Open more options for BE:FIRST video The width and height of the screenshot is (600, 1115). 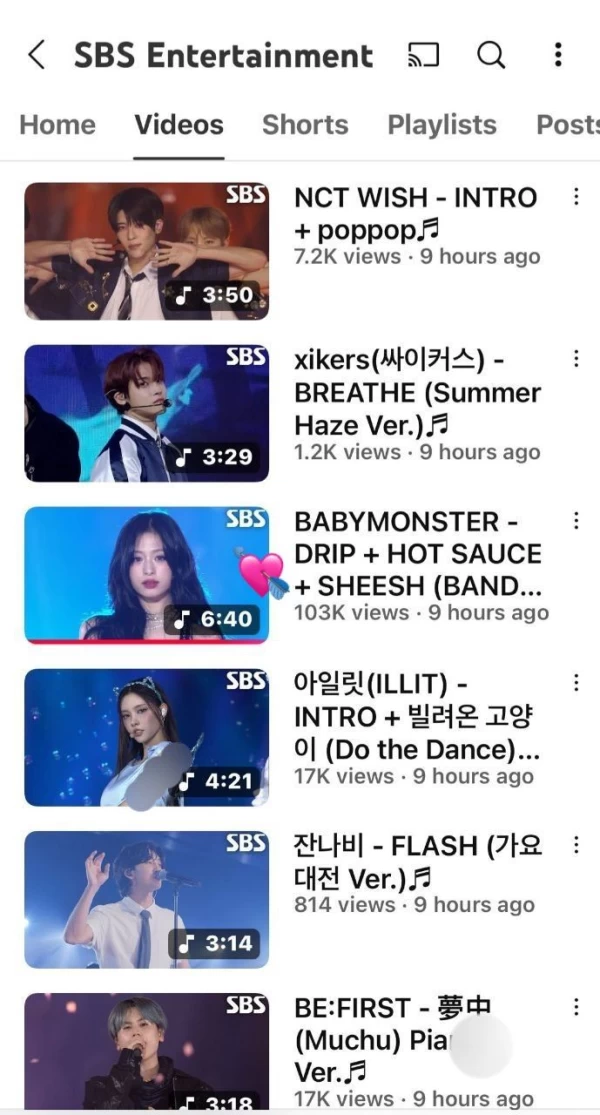576,1007
